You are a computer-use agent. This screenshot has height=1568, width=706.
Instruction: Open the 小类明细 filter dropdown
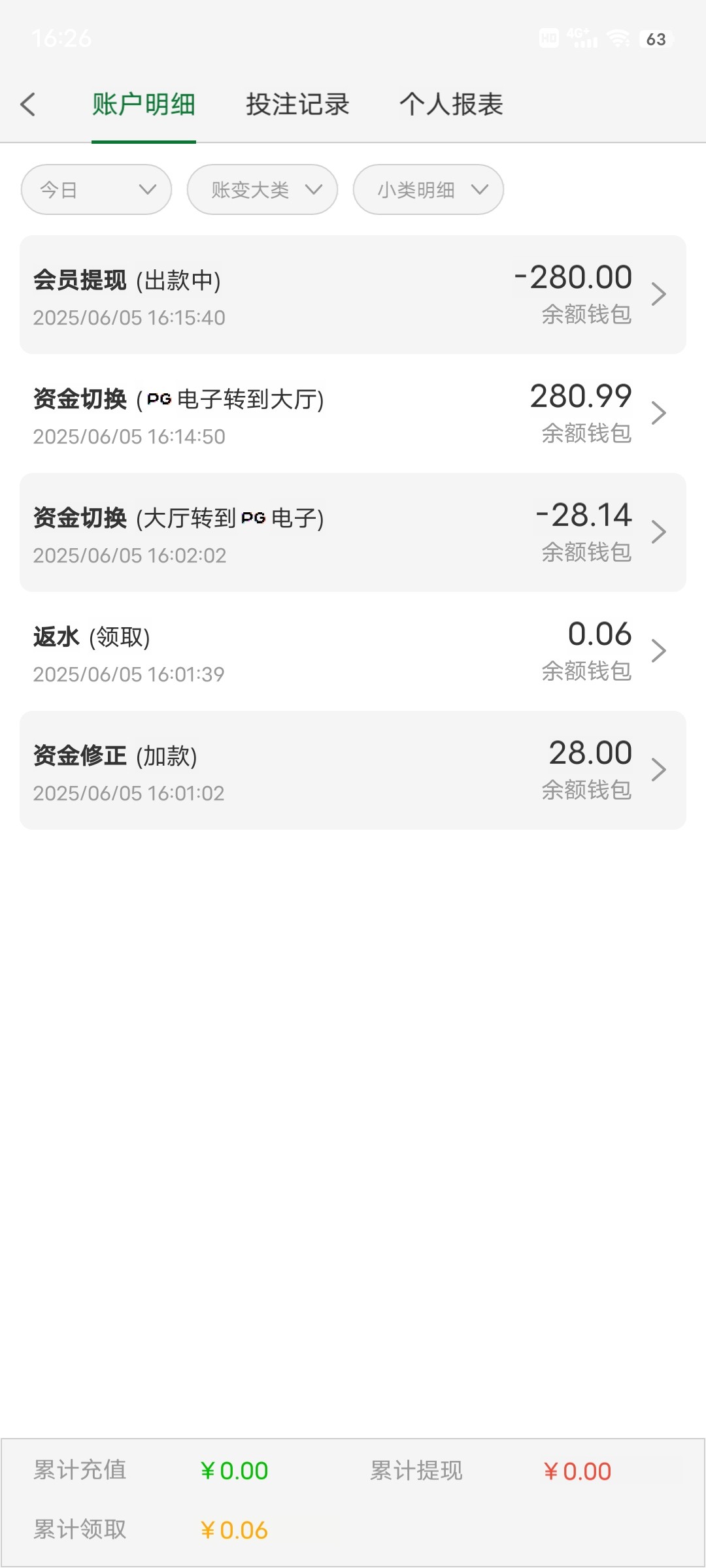[428, 189]
